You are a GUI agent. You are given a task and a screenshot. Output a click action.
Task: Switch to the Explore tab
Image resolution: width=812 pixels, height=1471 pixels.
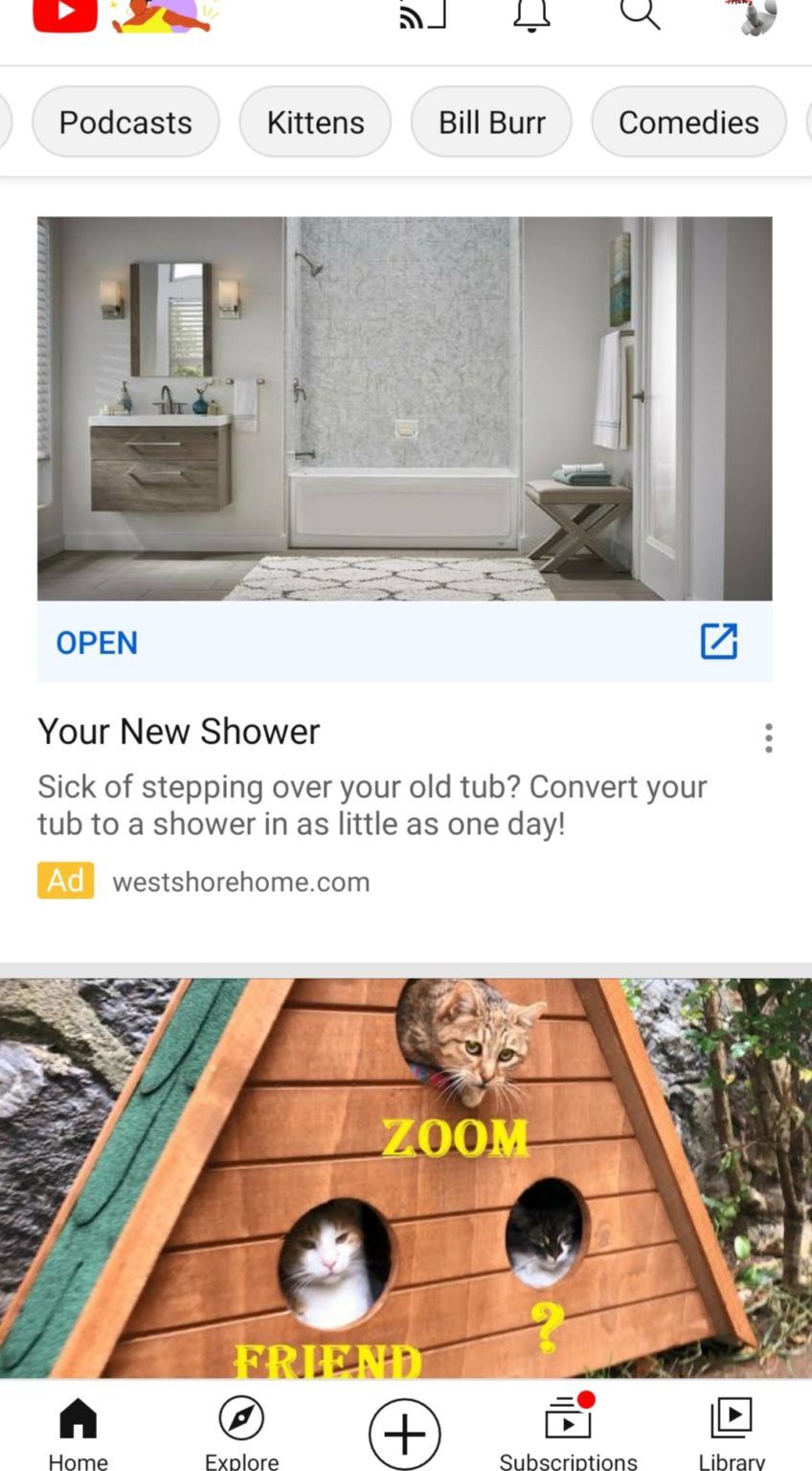pos(241,1432)
